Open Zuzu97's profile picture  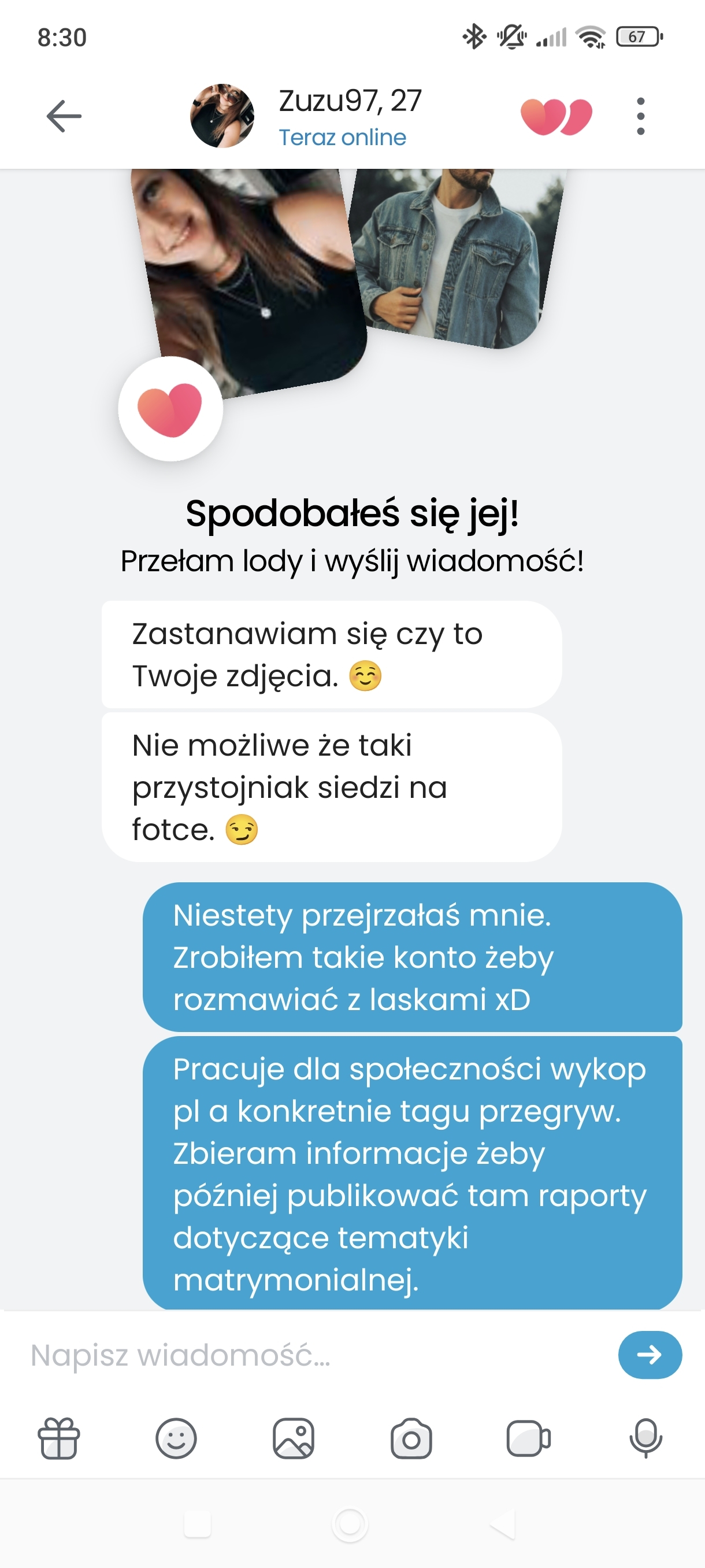click(x=222, y=116)
